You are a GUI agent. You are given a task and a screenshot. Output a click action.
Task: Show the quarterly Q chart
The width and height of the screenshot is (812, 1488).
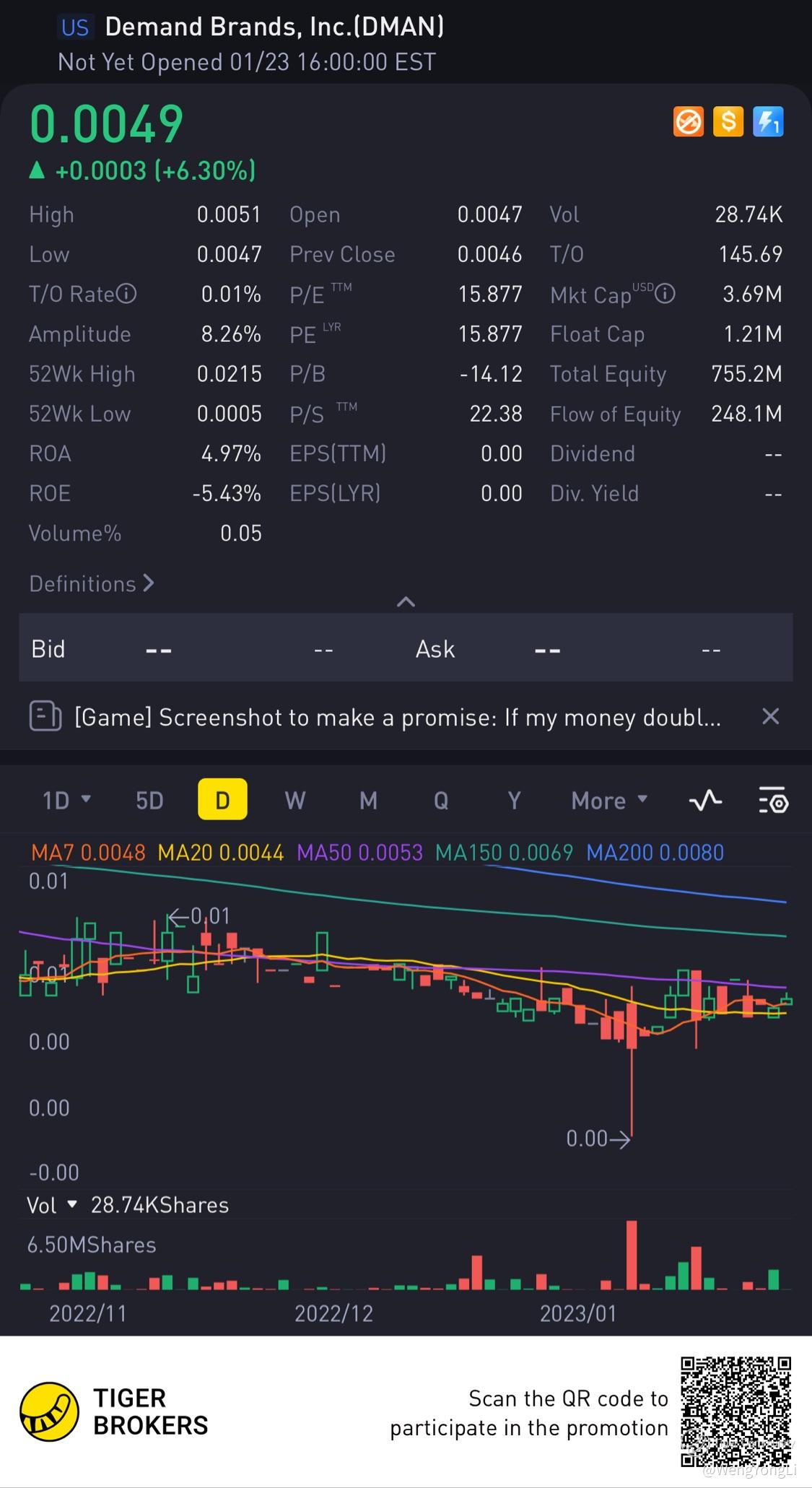tap(440, 800)
